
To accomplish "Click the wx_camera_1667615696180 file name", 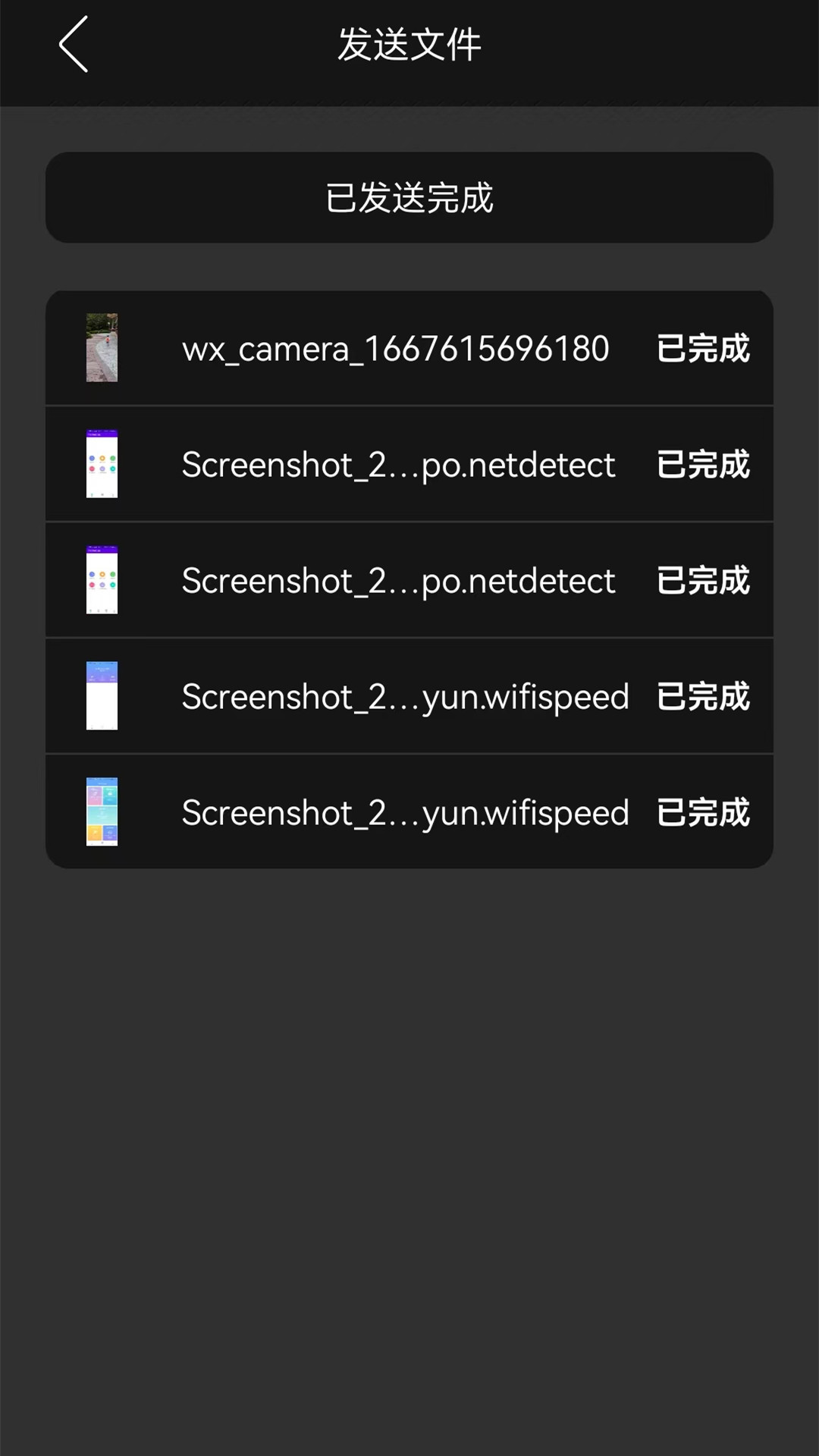I will coord(395,348).
